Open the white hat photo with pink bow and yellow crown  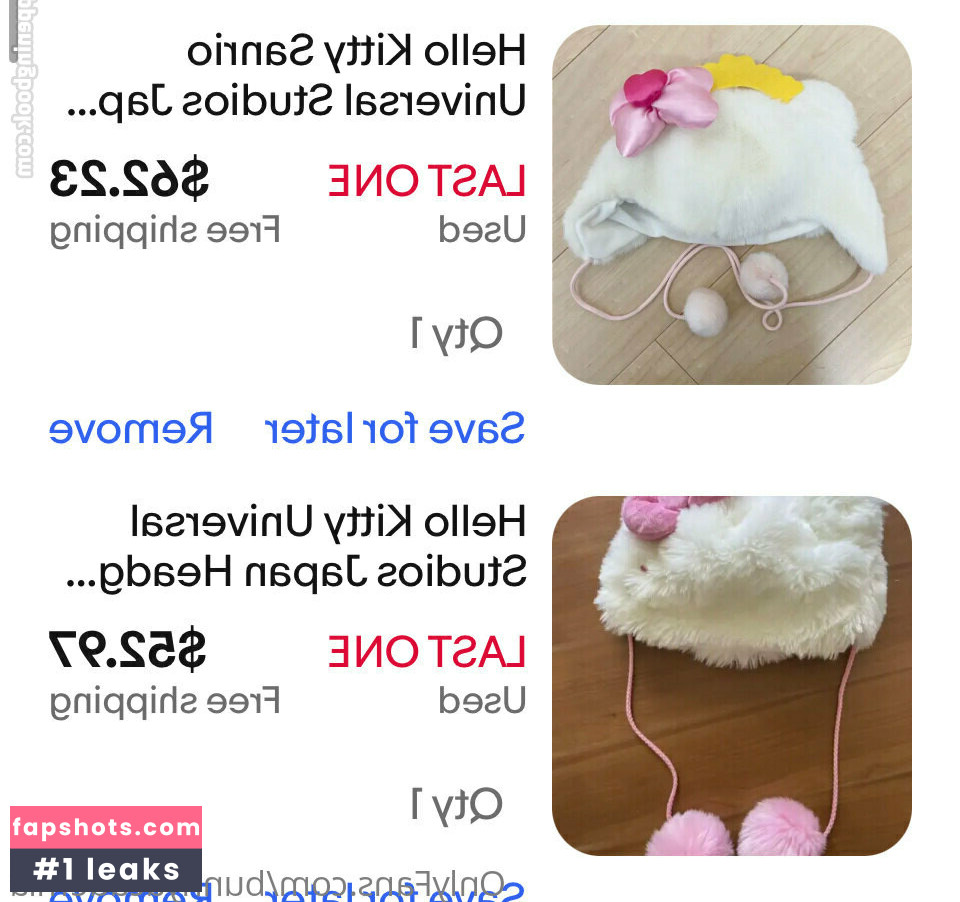tap(731, 205)
